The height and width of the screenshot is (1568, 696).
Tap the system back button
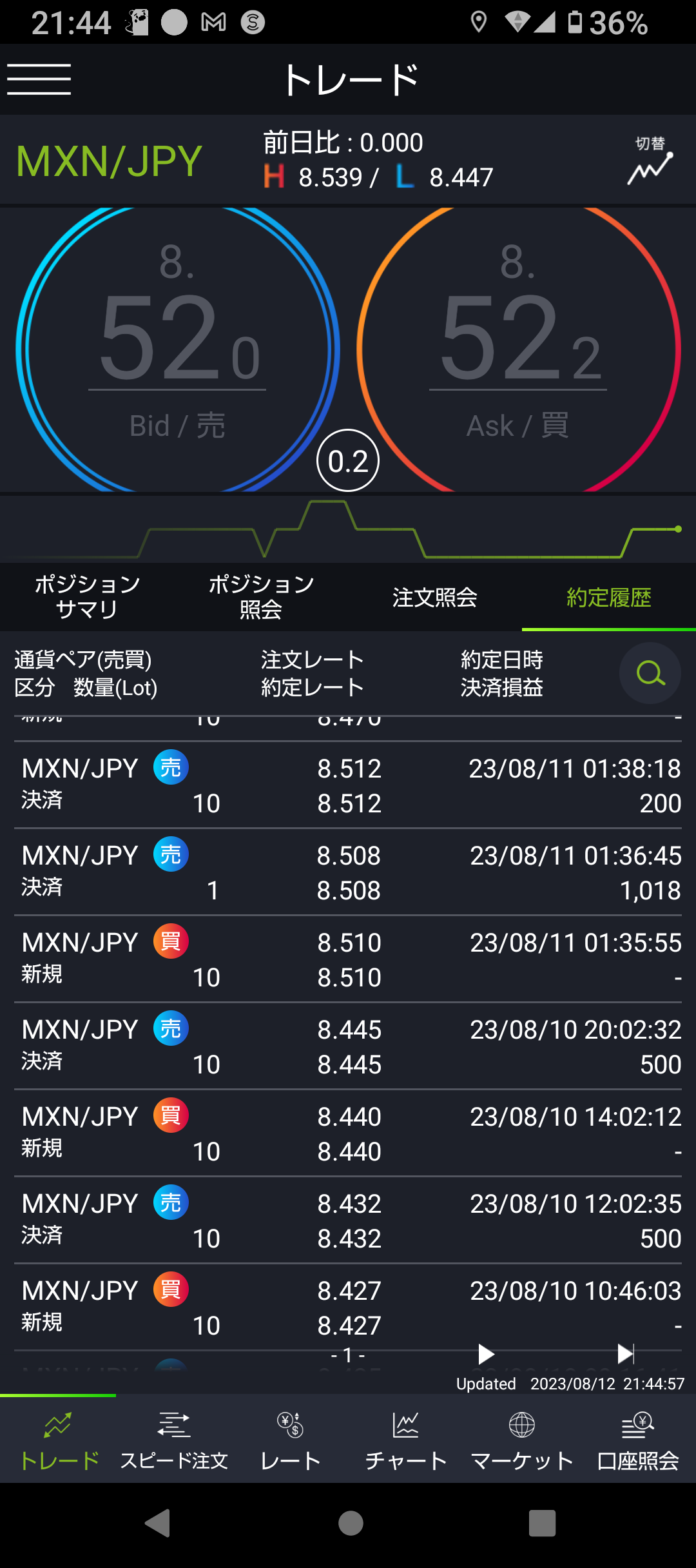point(158,1524)
